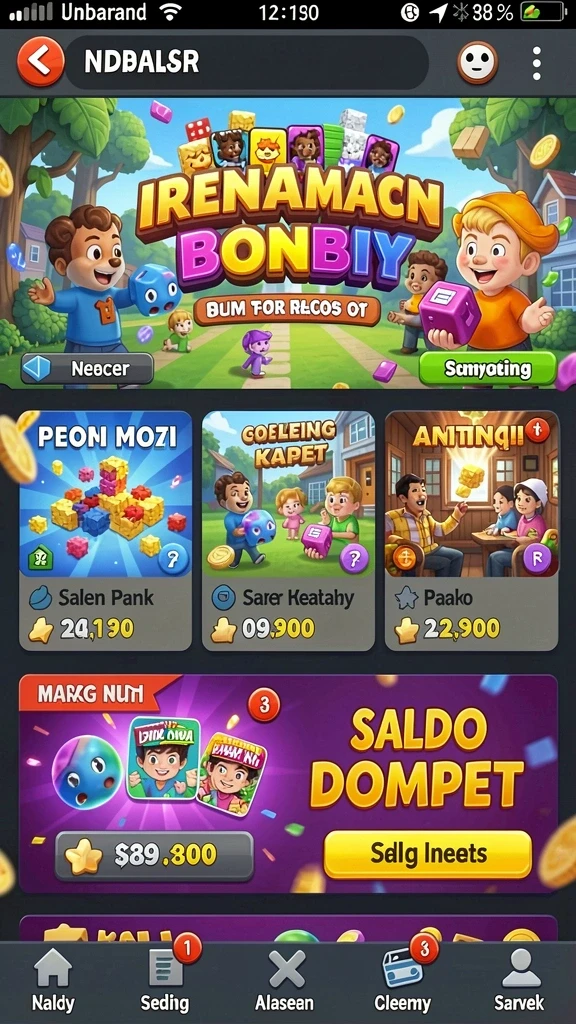Switch to the Seding tab

(165, 980)
